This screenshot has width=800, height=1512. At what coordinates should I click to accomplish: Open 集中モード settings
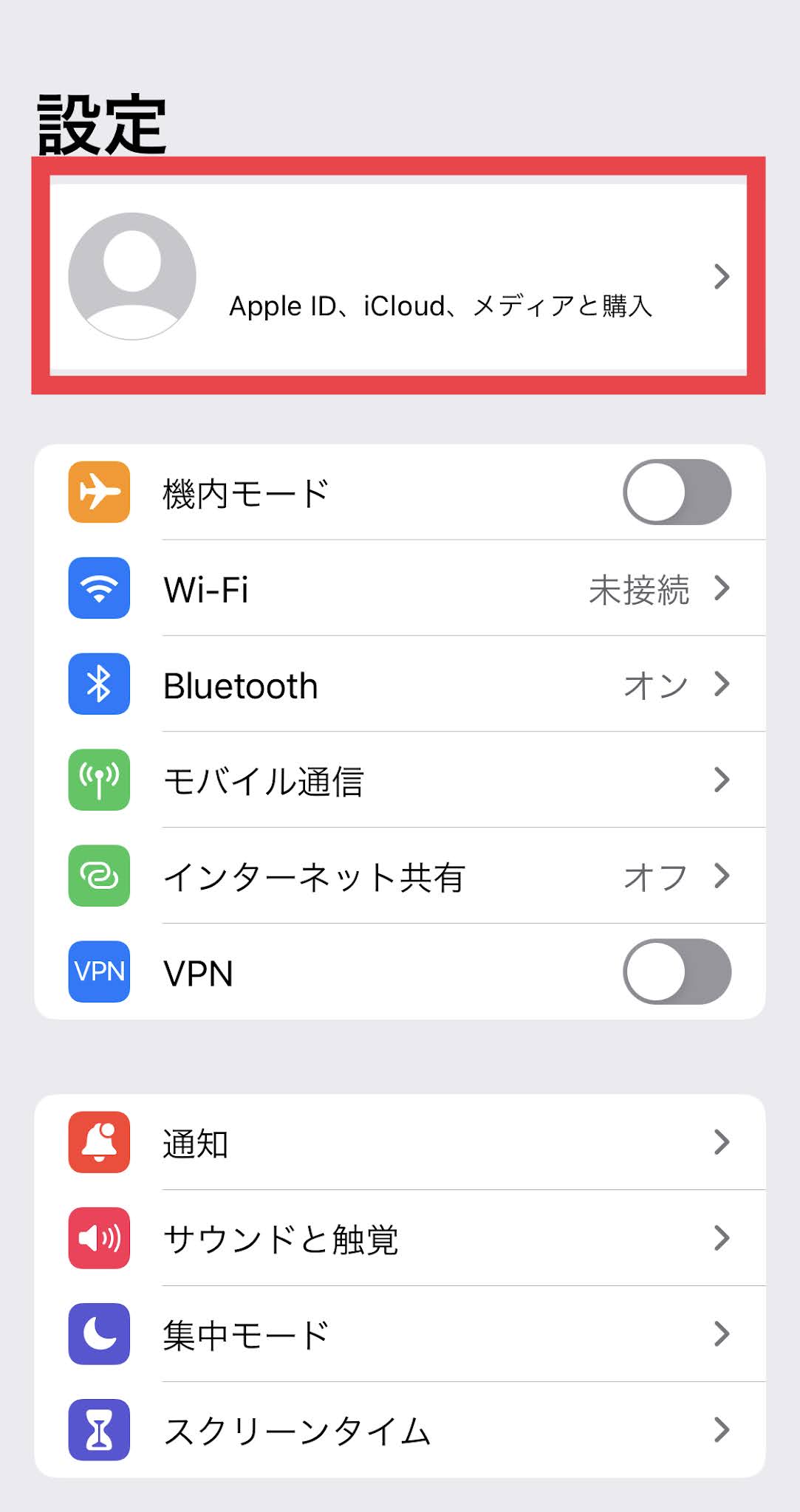pyautogui.click(x=400, y=1334)
